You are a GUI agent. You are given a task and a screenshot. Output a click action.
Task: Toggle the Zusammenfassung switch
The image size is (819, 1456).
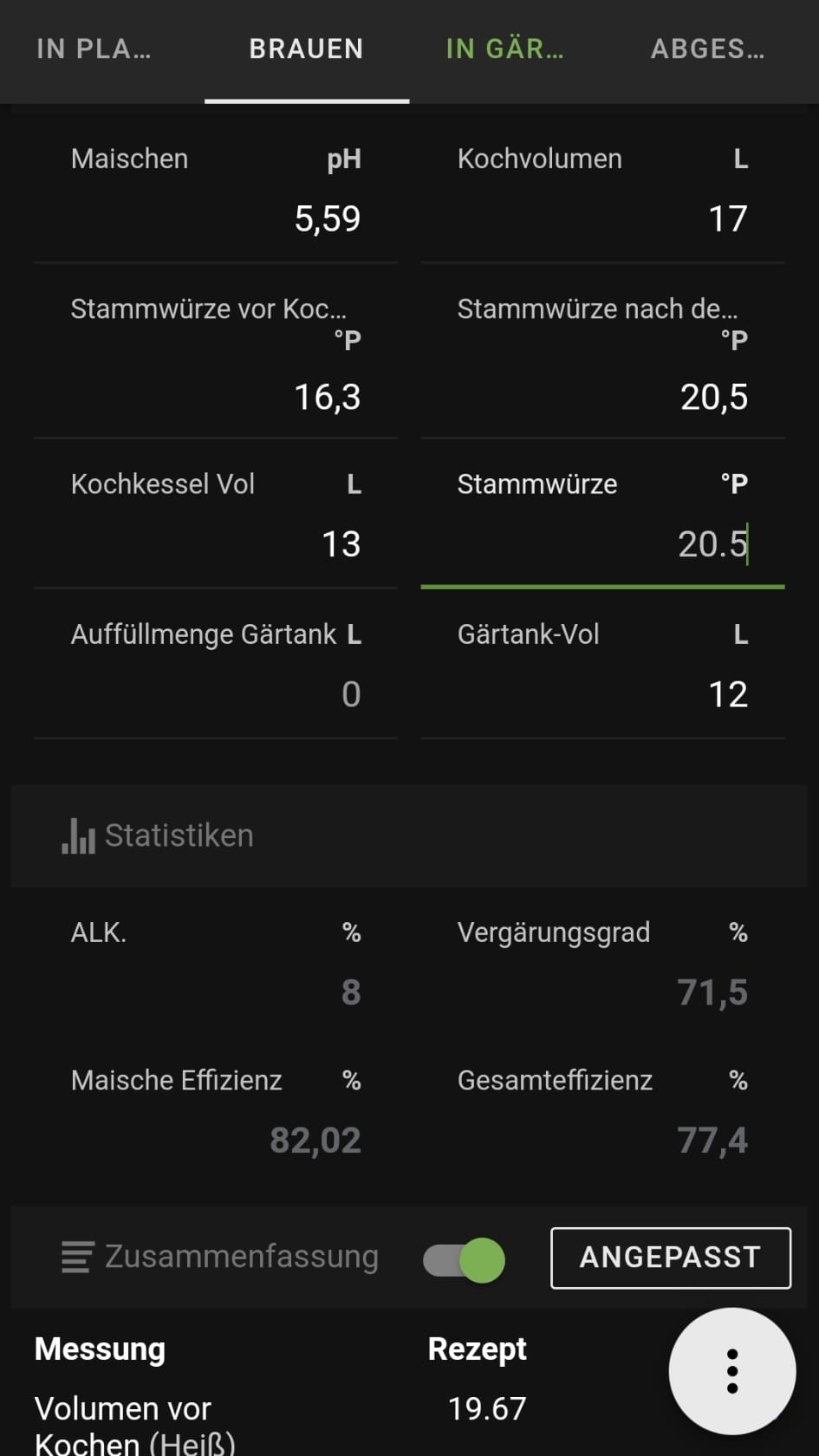coord(465,1259)
